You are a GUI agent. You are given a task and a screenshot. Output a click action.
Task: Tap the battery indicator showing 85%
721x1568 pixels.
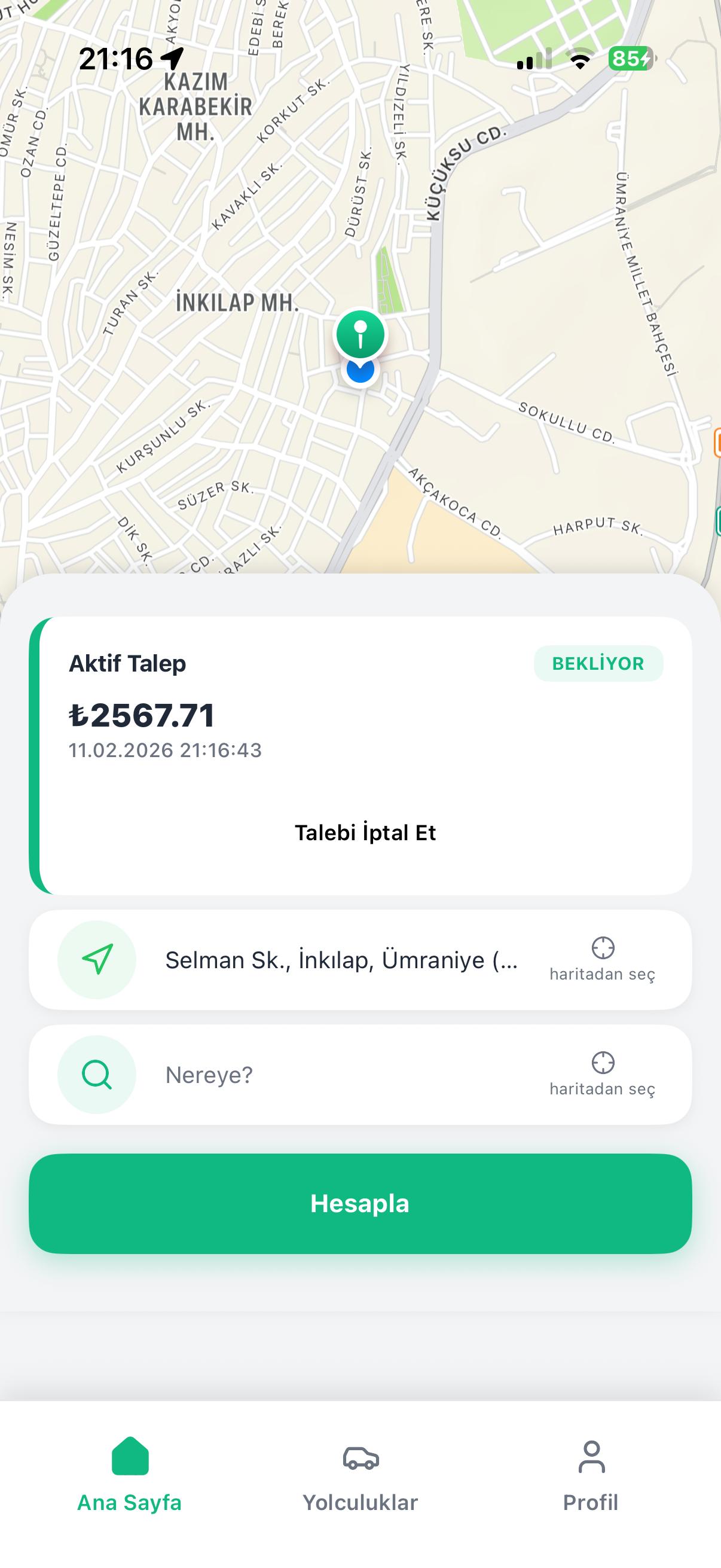[630, 59]
